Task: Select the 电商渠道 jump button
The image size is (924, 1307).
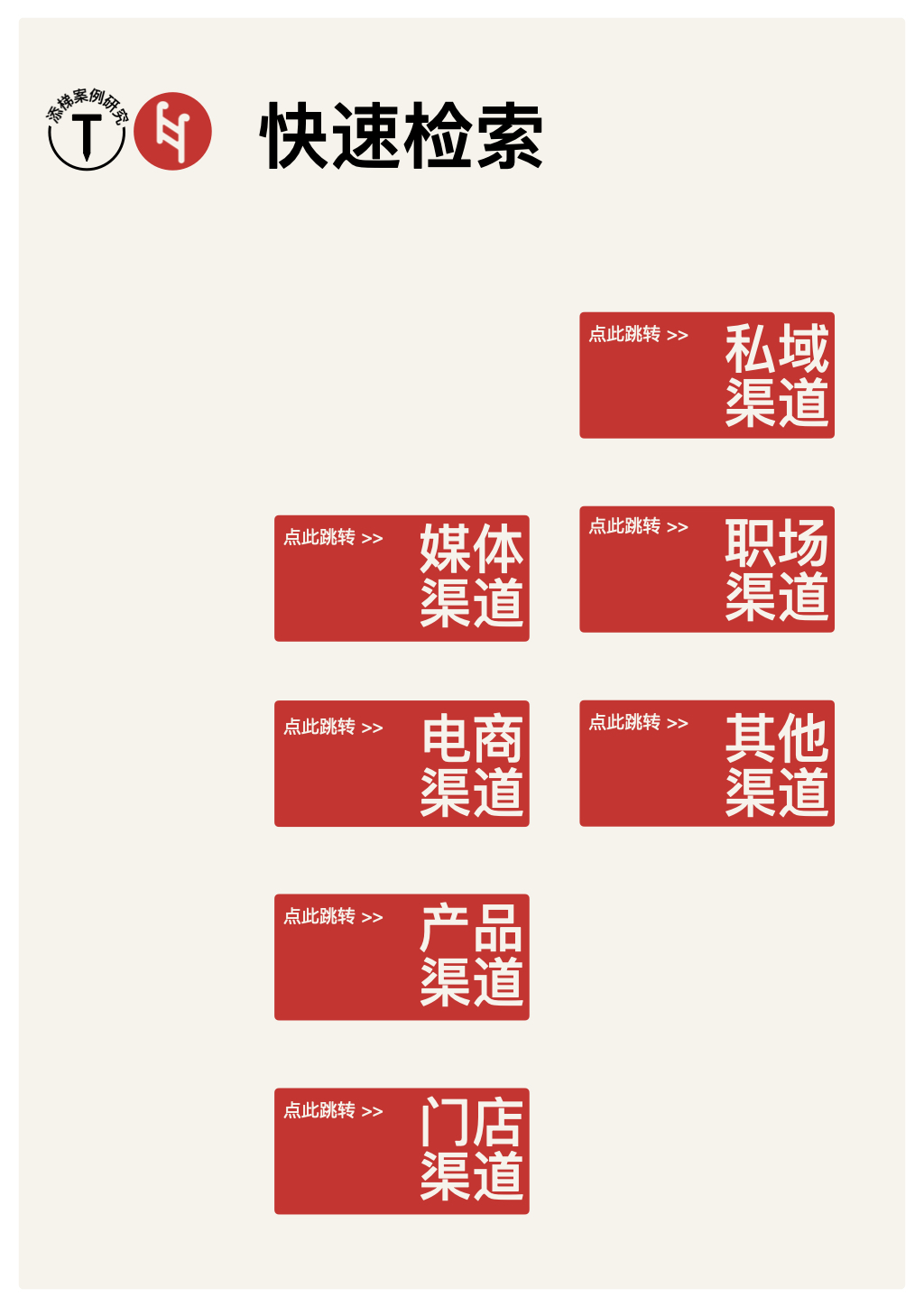Action: (402, 764)
